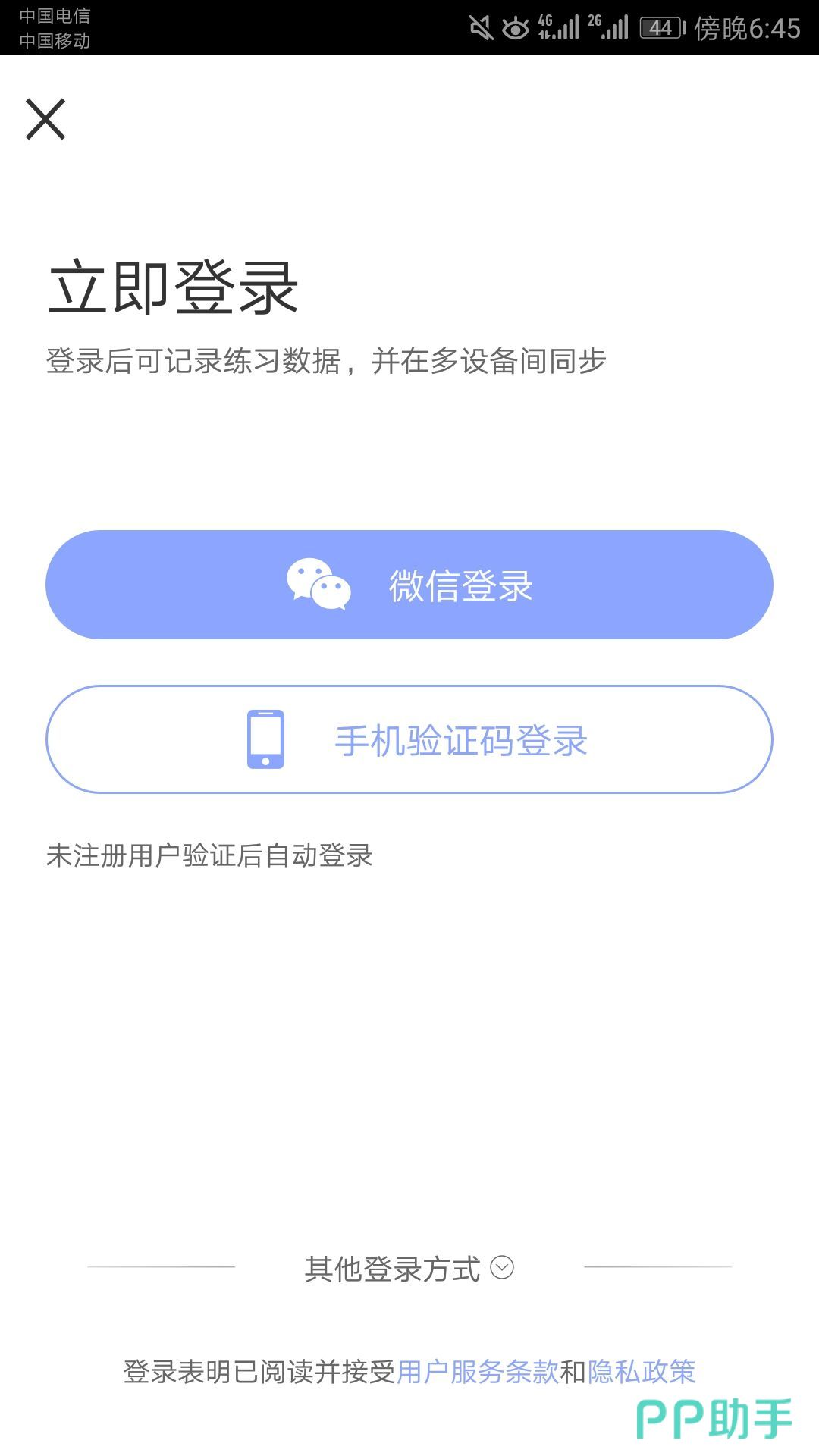The height and width of the screenshot is (1456, 819).
Task: Tap the down chevron next to 其他登录方式
Action: click(x=502, y=1270)
